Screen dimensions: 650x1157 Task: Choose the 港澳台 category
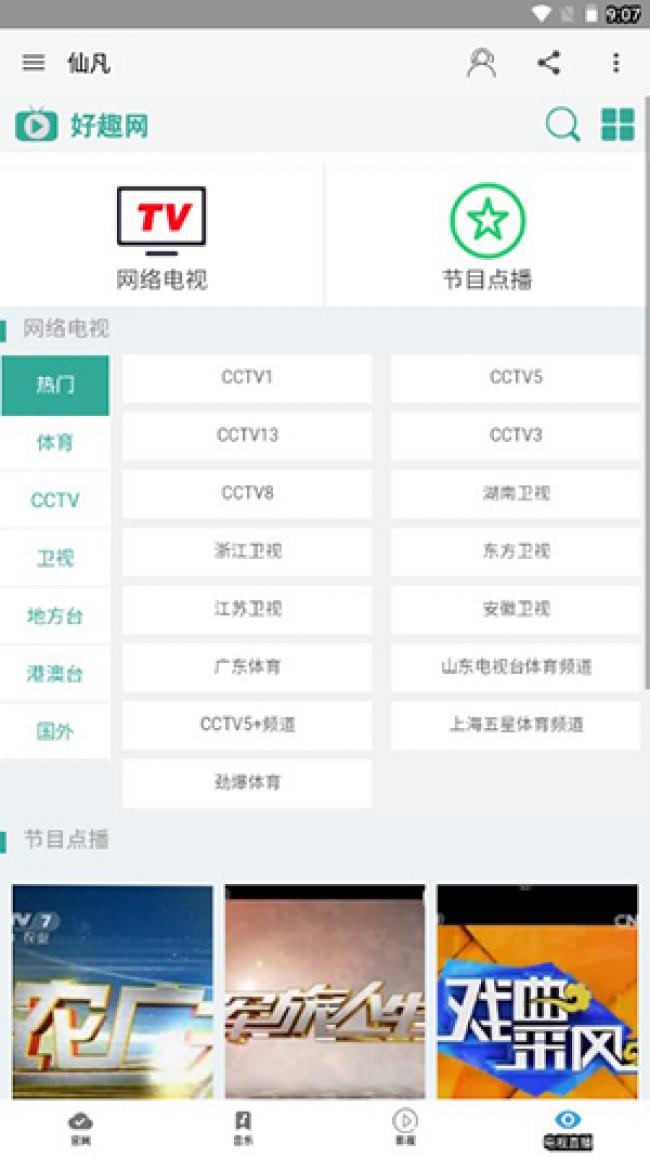point(55,674)
